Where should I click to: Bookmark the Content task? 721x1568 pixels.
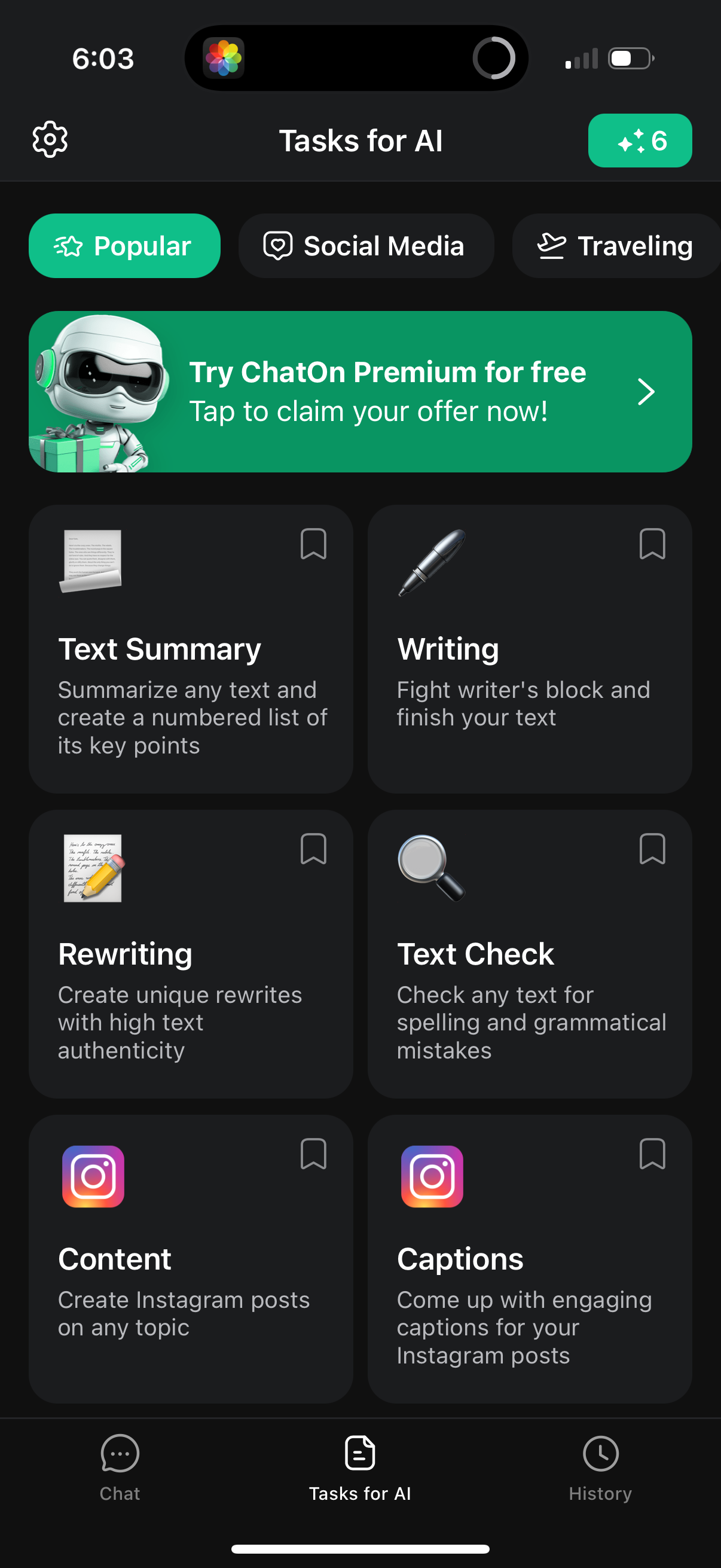click(313, 1154)
